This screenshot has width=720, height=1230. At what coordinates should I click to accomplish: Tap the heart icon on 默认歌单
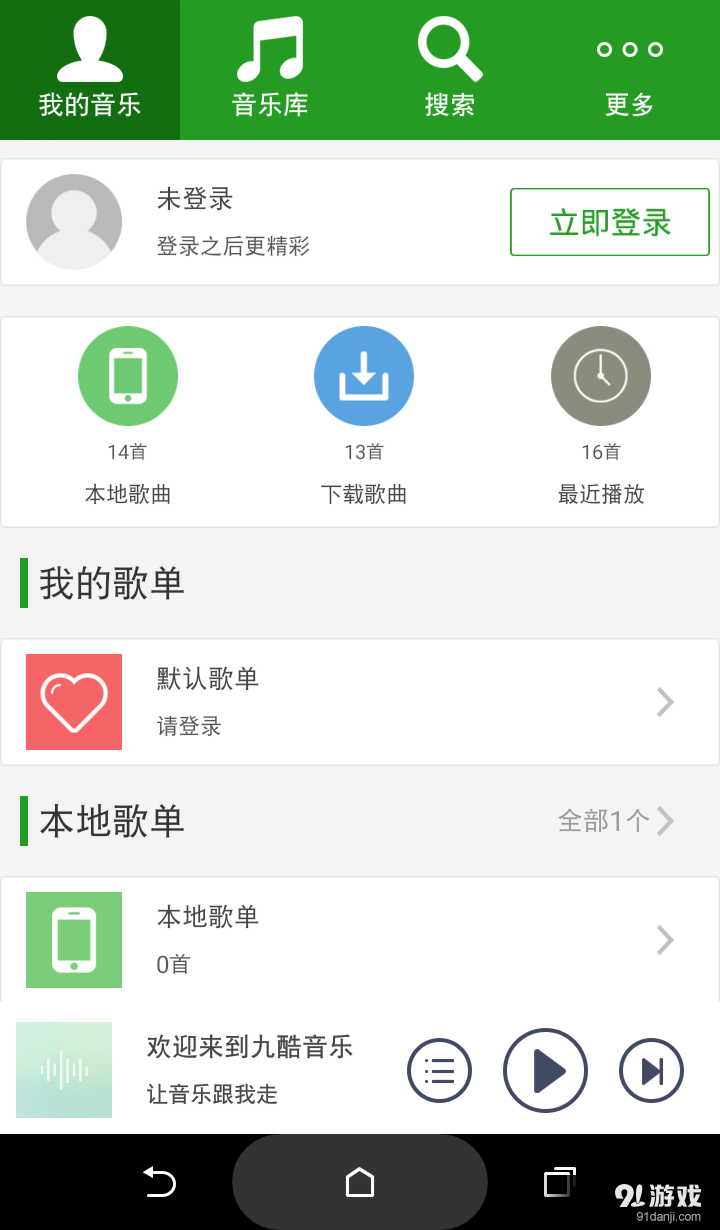coord(73,701)
